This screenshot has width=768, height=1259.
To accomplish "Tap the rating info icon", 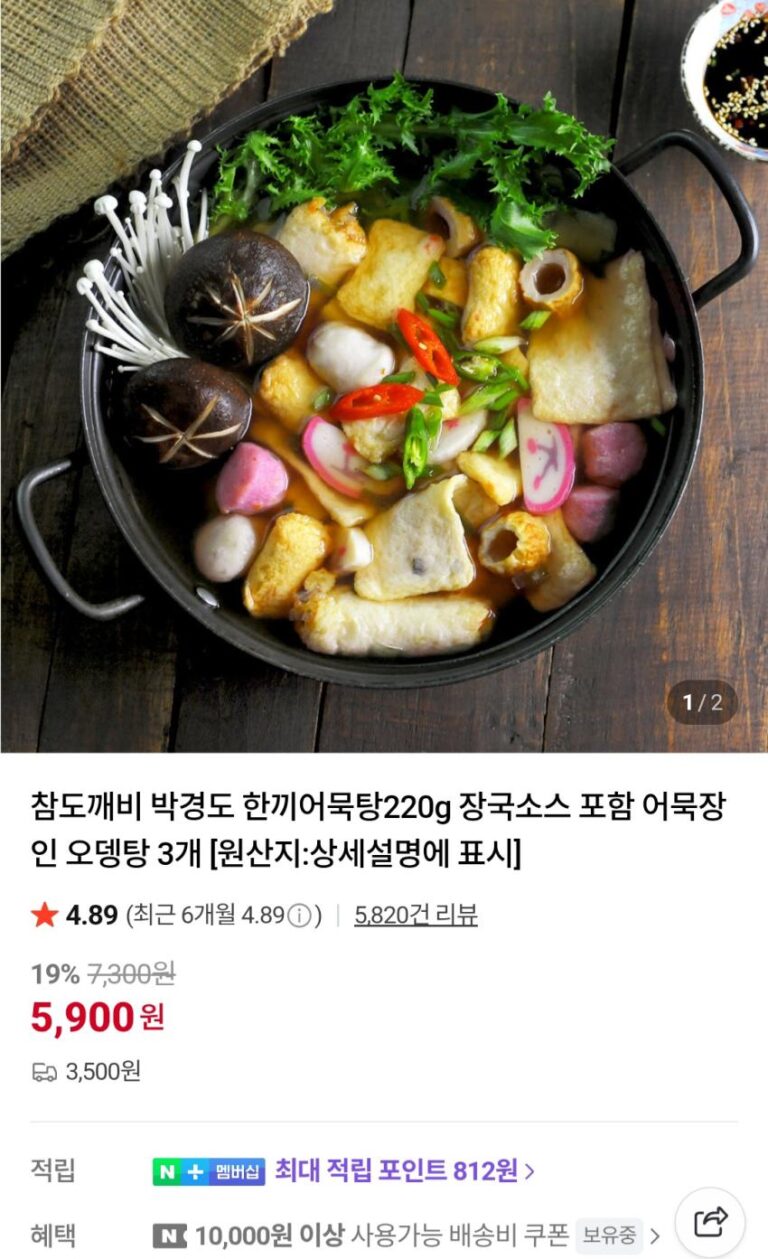I will click(299, 915).
